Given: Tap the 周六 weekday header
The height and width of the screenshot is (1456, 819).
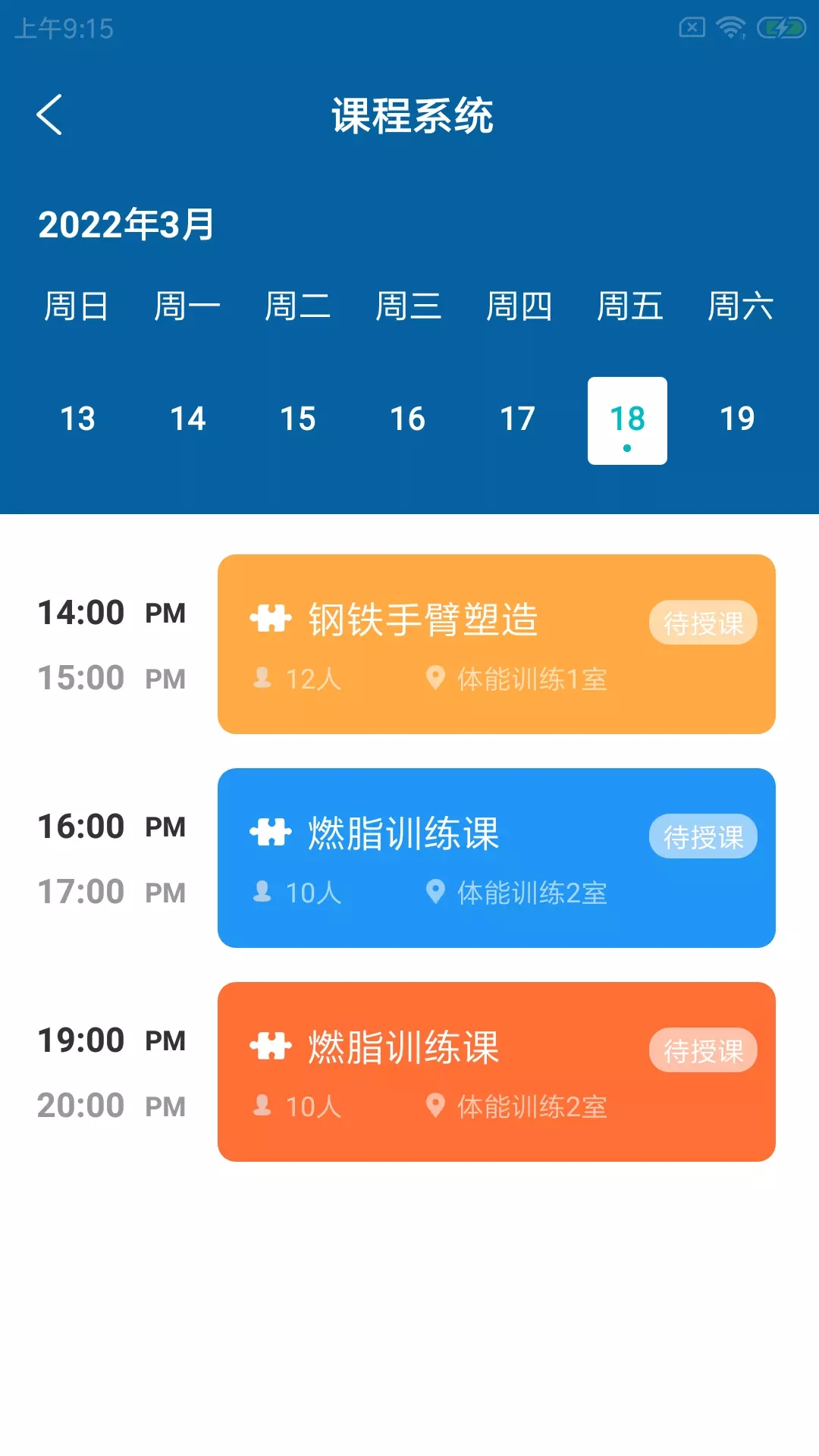Looking at the screenshot, I should [x=739, y=306].
